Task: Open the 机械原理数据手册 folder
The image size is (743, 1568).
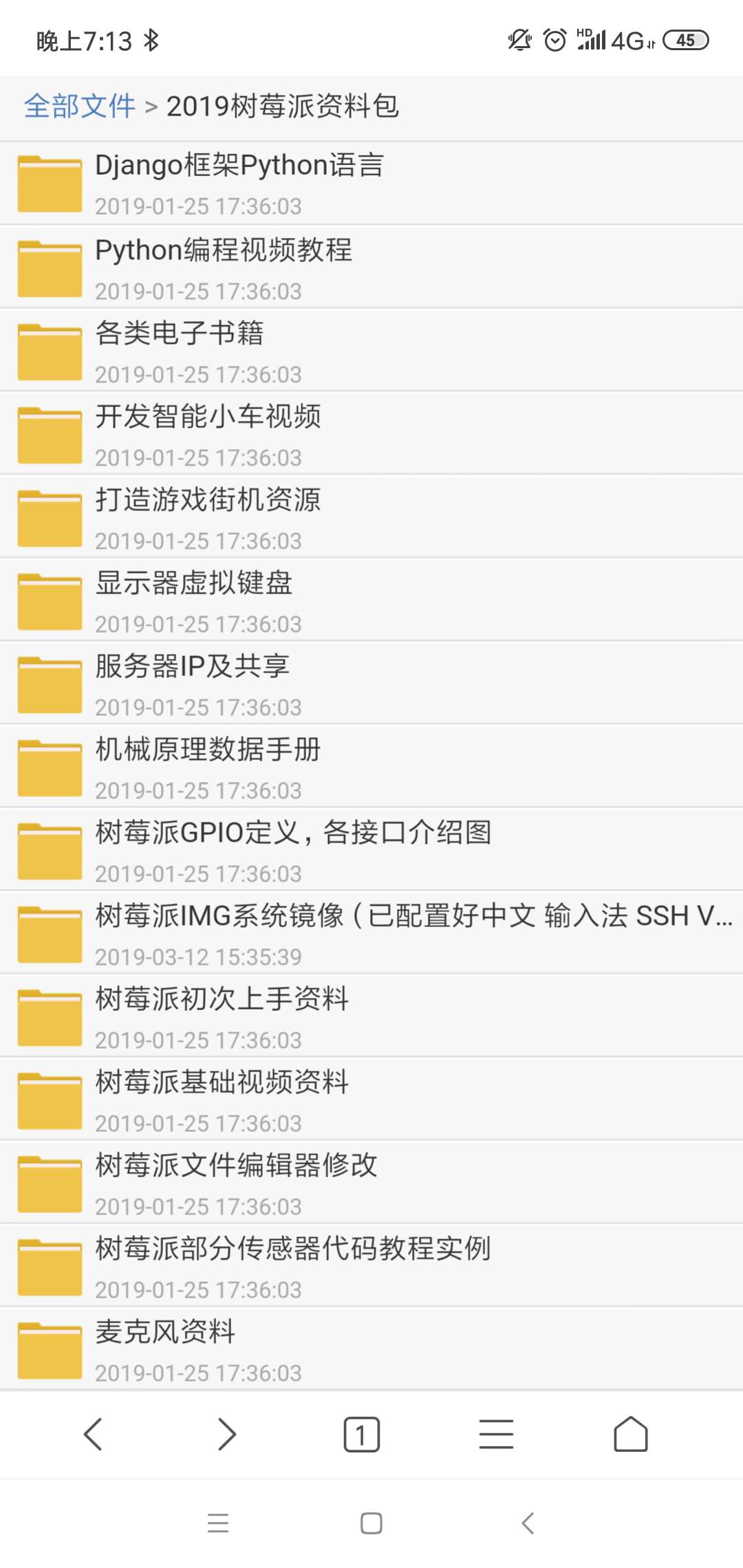Action: [371, 766]
